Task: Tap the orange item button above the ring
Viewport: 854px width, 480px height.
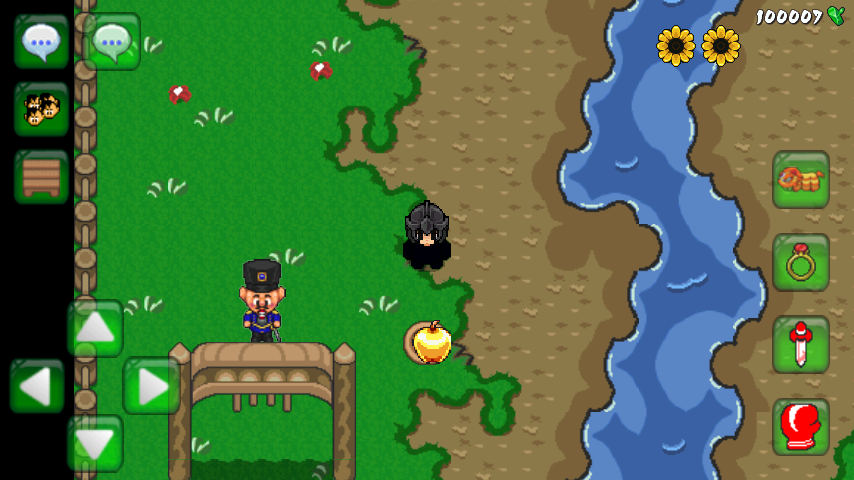Action: tap(801, 180)
